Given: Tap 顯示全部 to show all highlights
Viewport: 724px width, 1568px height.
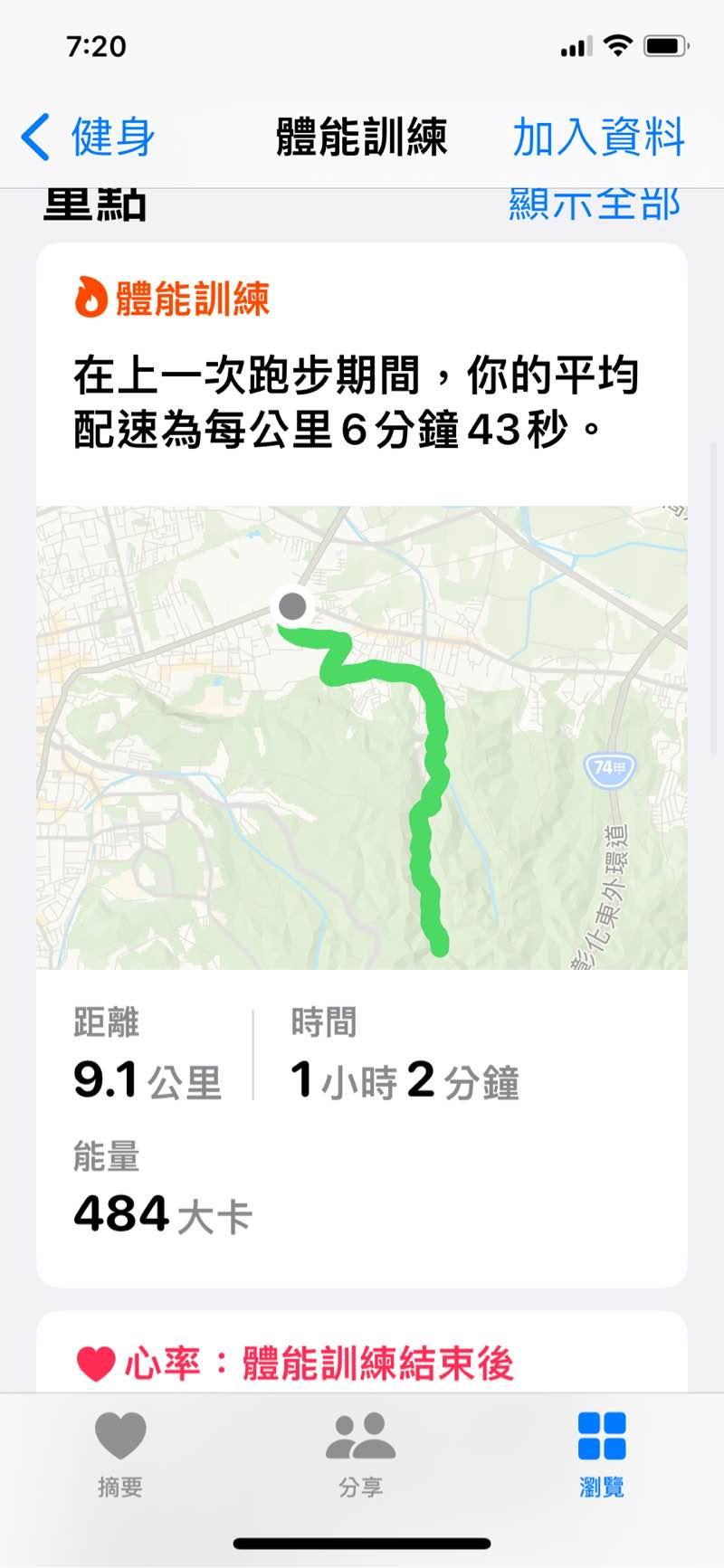Looking at the screenshot, I should tap(594, 206).
